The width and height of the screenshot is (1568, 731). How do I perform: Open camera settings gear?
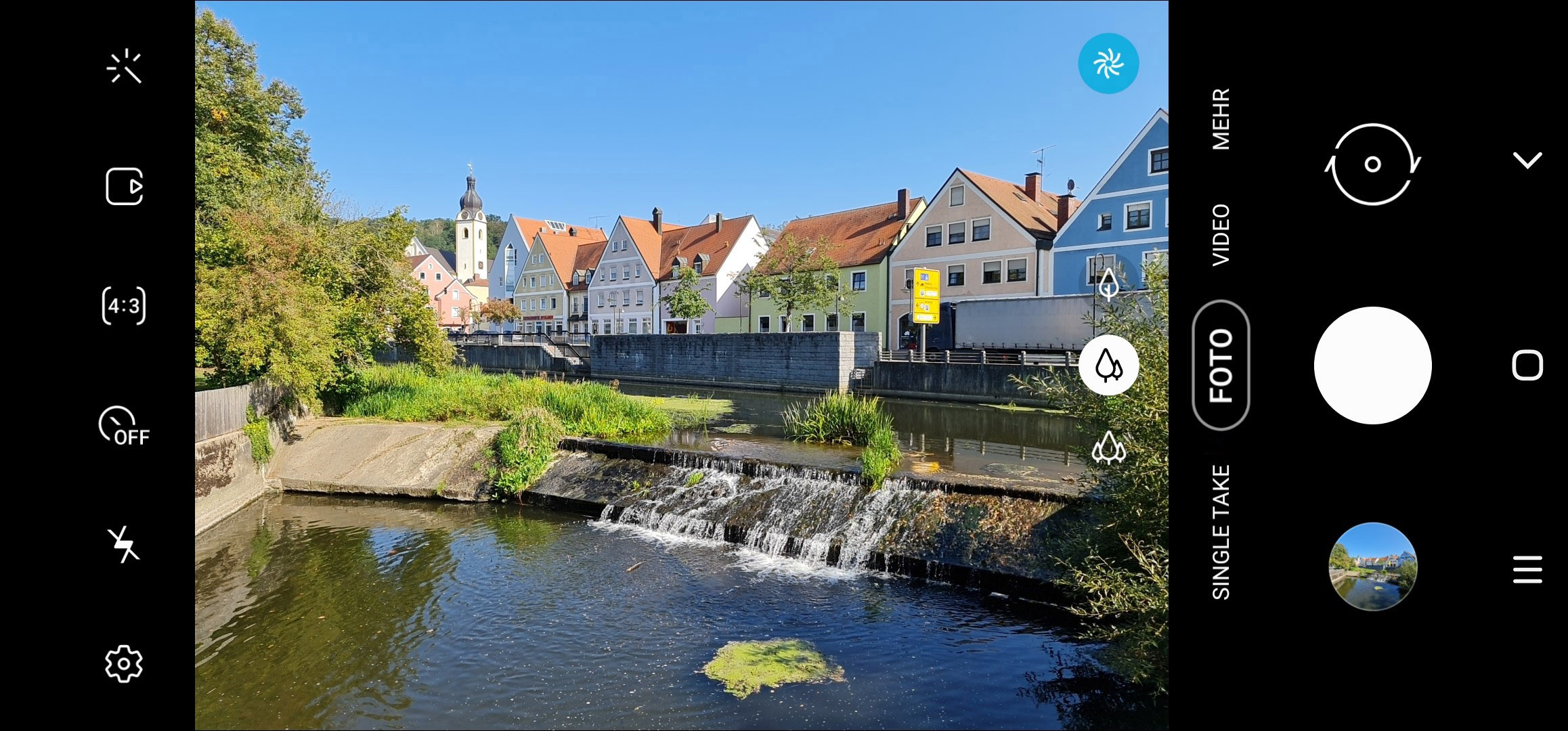point(124,664)
